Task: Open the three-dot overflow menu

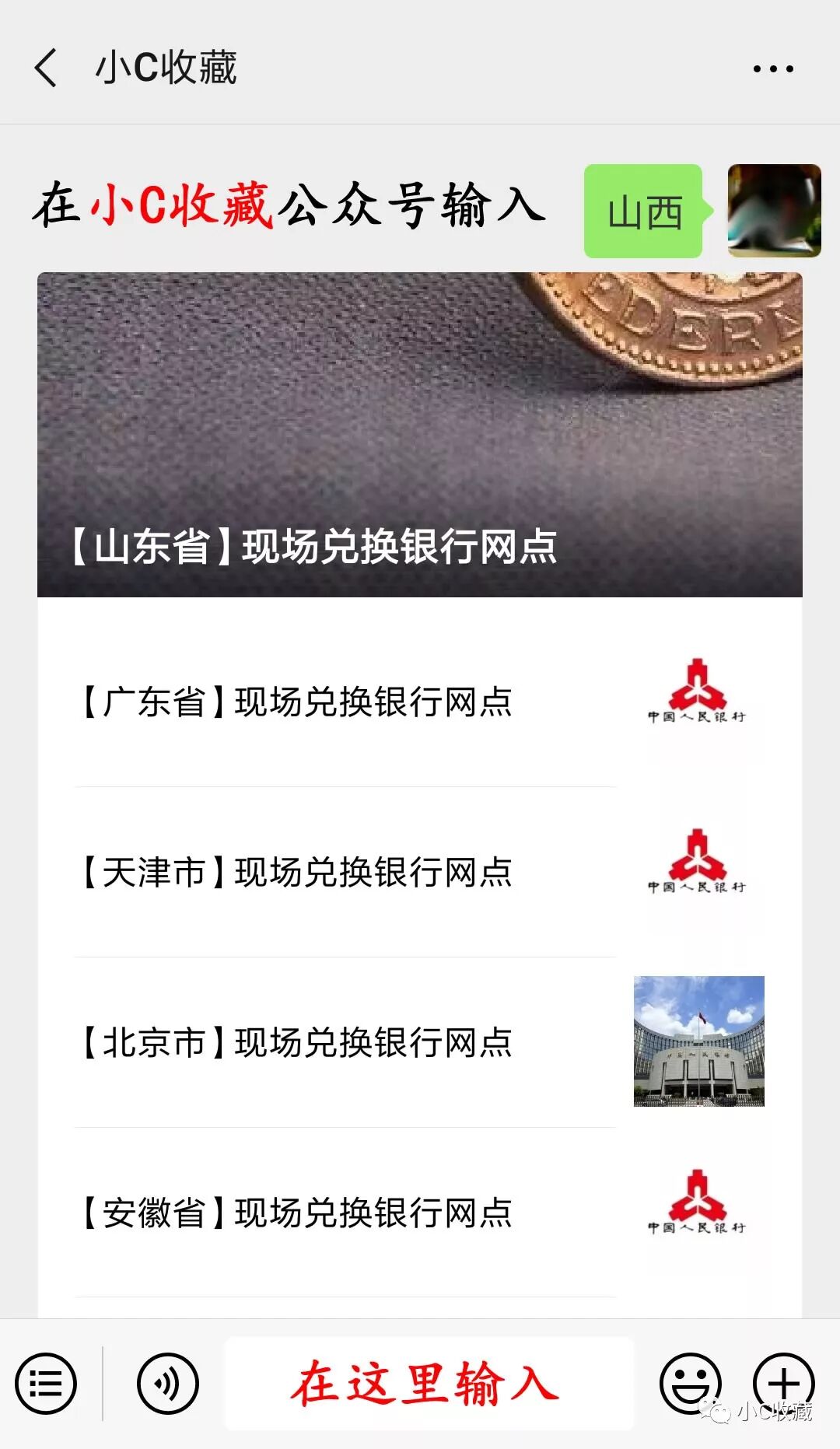Action: click(x=772, y=68)
